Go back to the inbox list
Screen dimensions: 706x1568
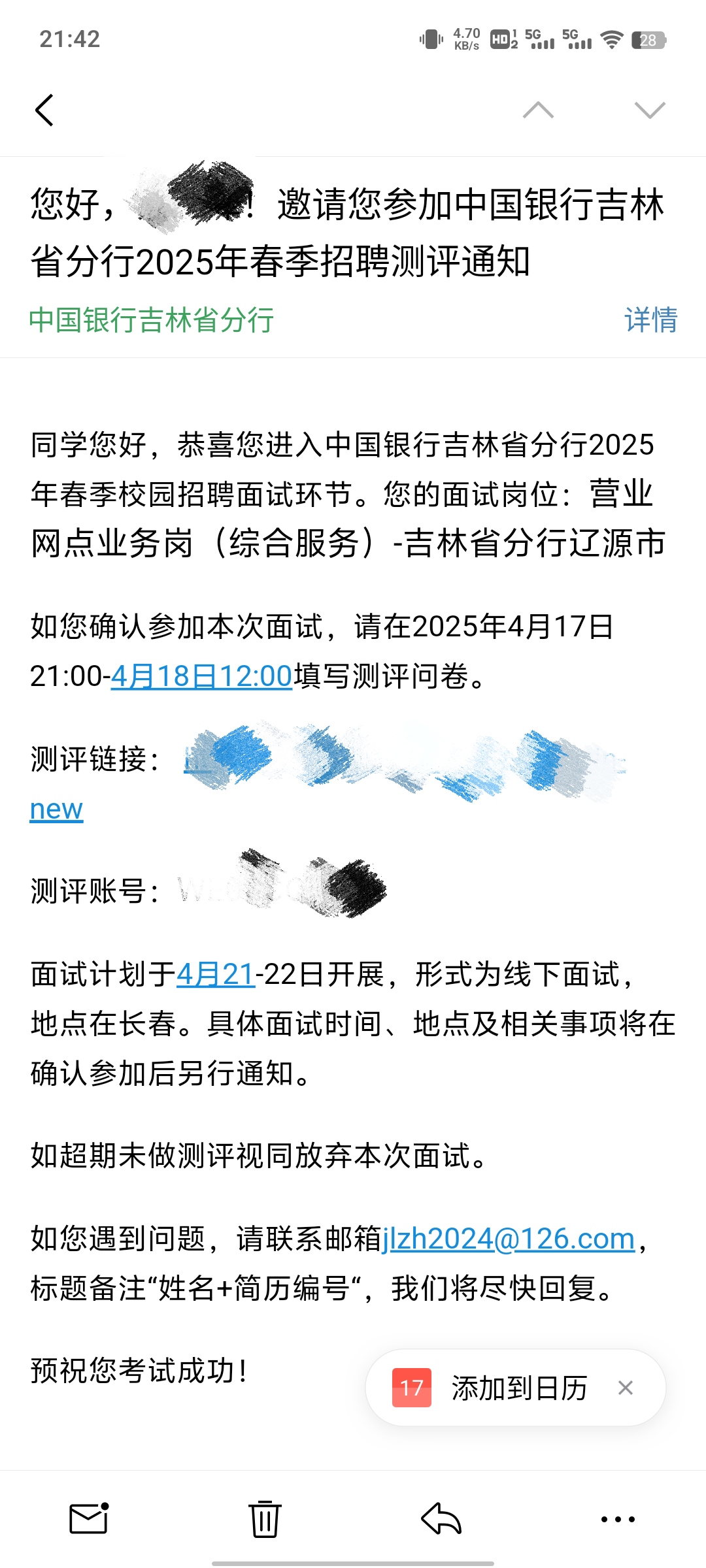point(44,110)
